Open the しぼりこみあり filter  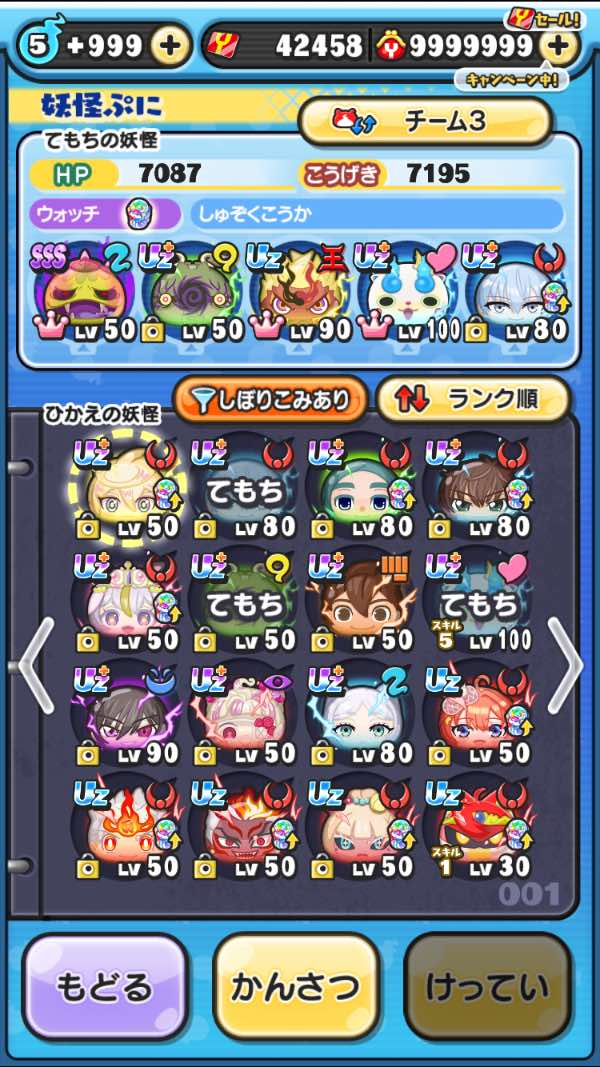click(x=270, y=400)
